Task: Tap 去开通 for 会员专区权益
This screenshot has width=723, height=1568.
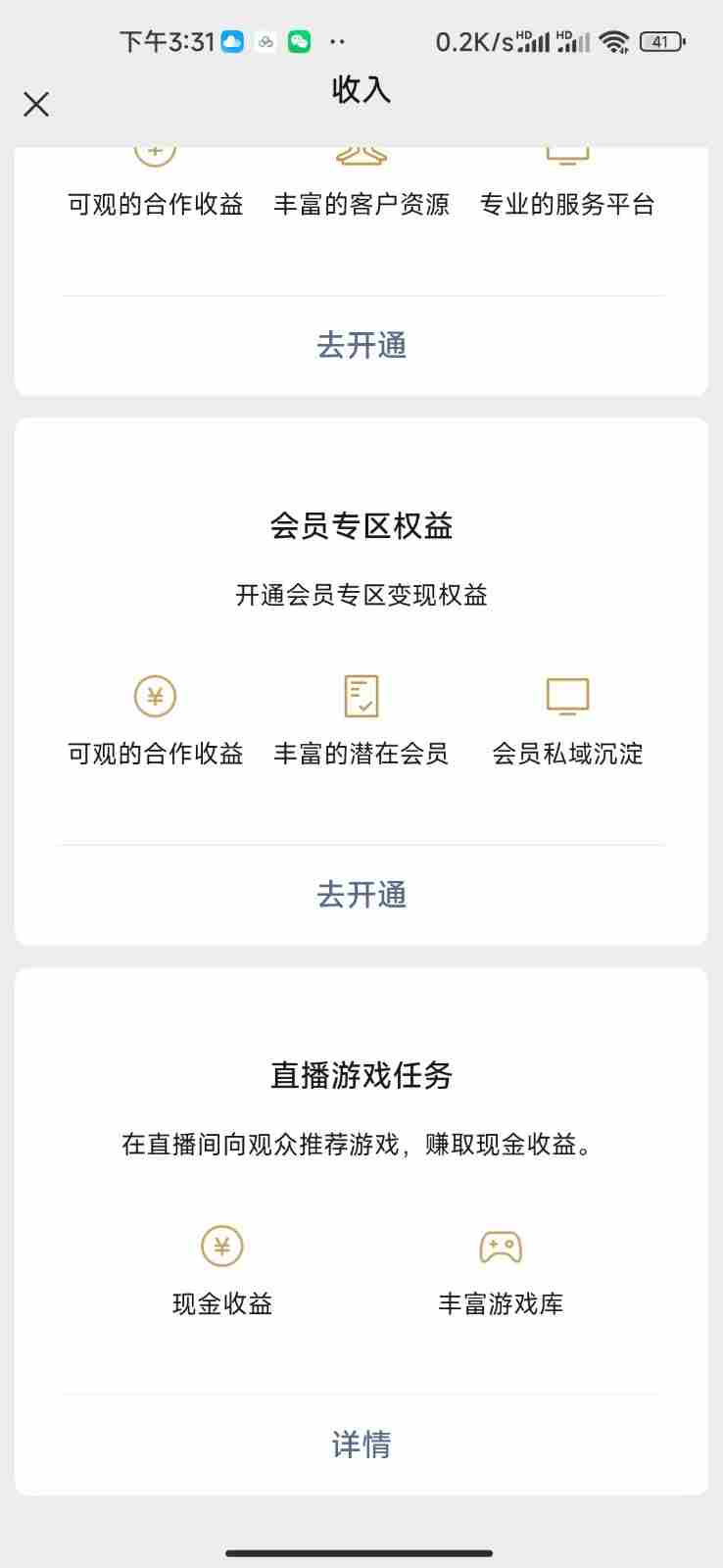Action: [x=361, y=894]
